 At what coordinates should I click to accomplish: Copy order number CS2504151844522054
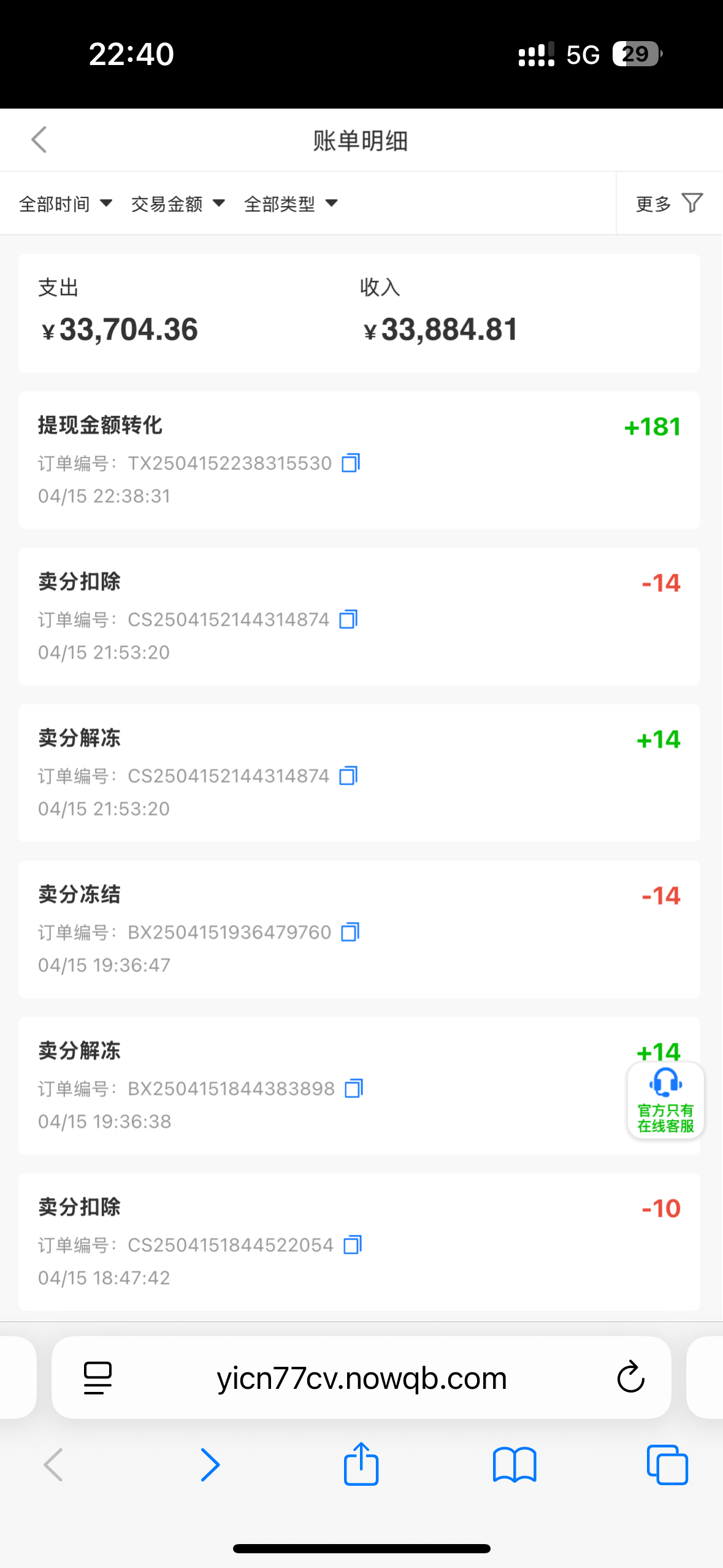353,1245
